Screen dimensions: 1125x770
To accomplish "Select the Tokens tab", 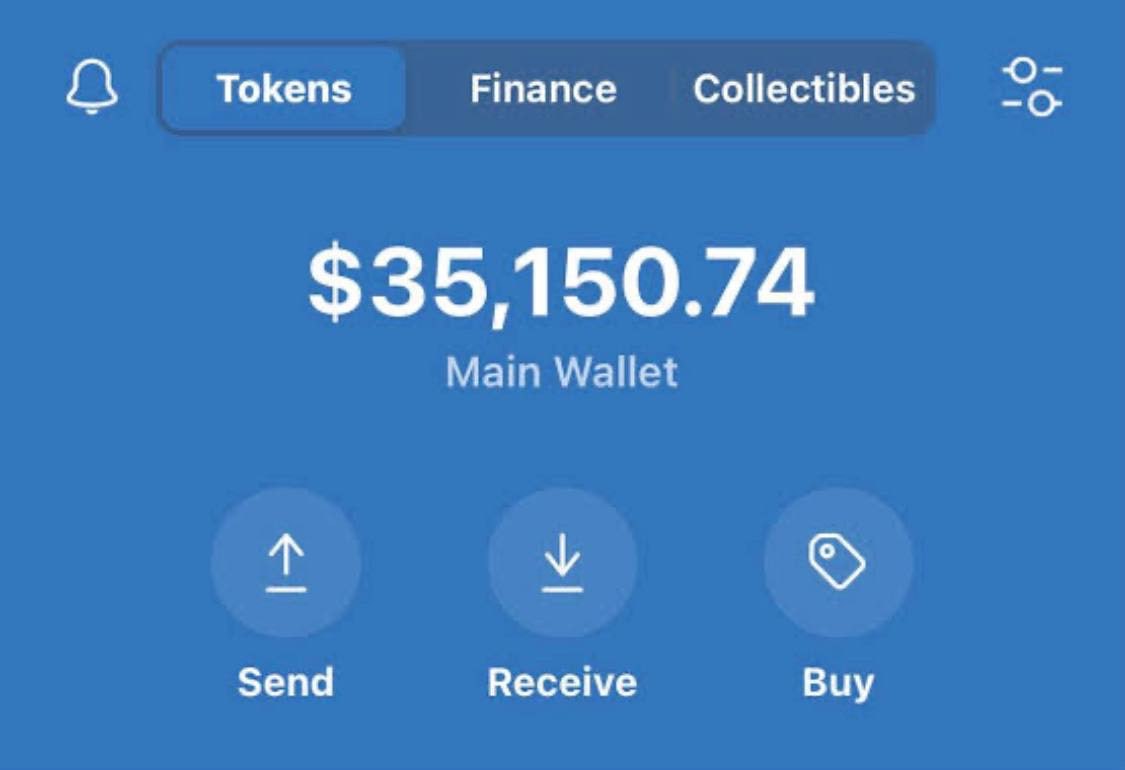I will (x=284, y=89).
